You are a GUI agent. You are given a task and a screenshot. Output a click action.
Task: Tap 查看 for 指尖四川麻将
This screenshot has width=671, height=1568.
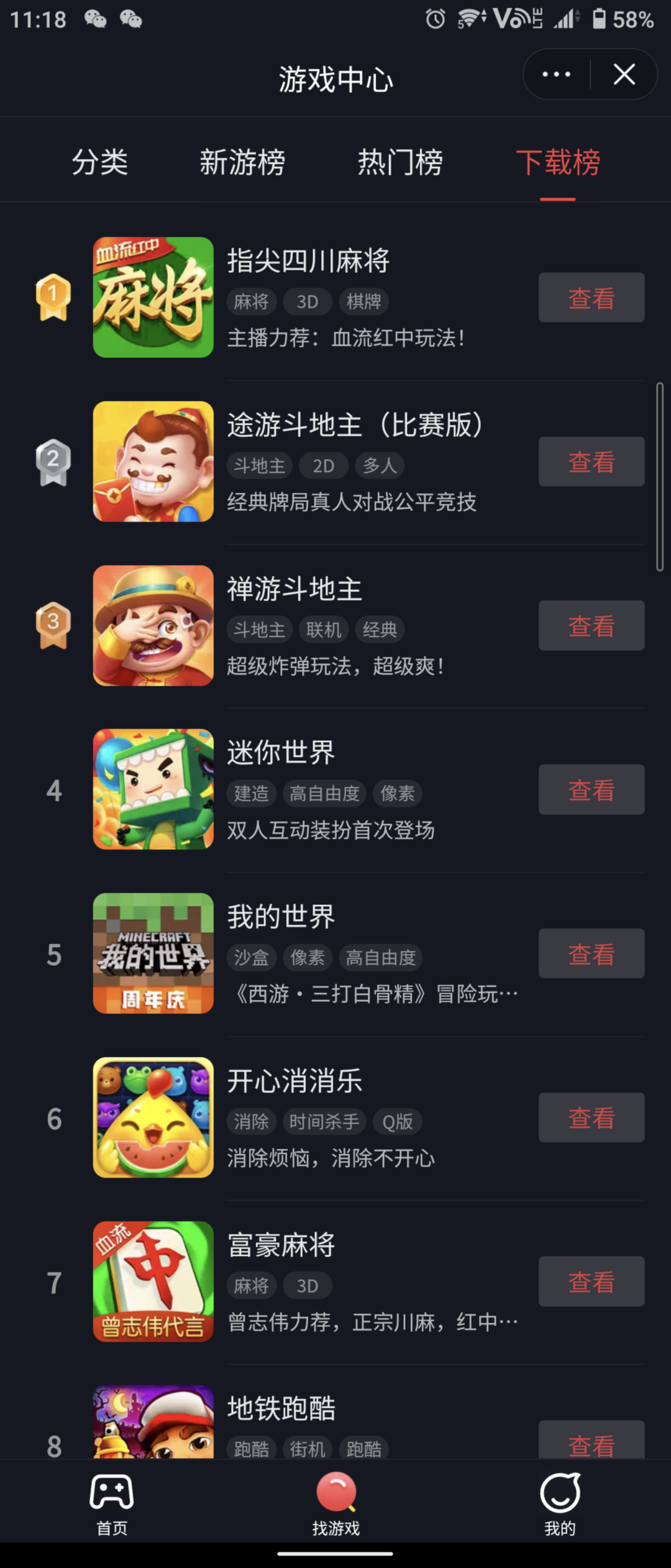click(591, 298)
